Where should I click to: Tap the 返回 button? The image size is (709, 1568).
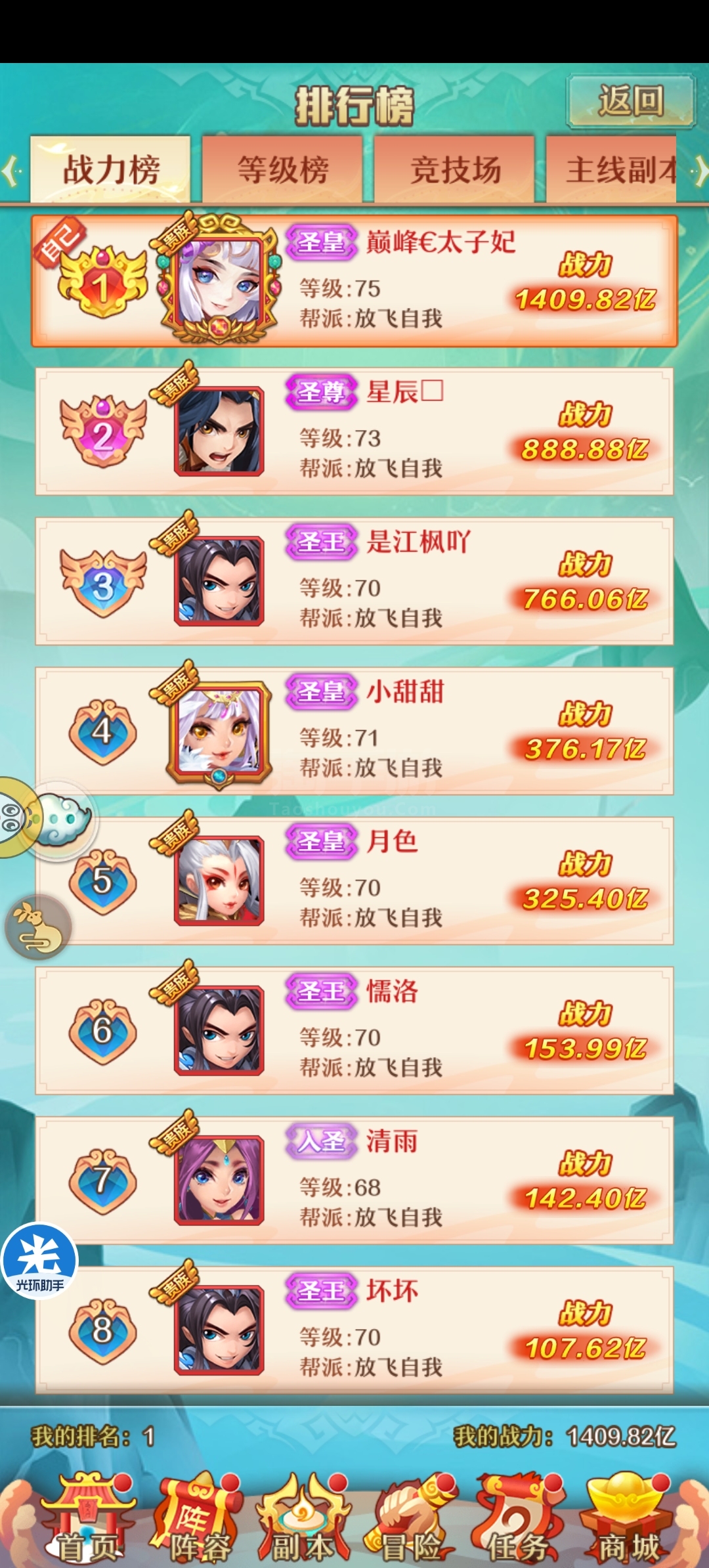(x=630, y=101)
